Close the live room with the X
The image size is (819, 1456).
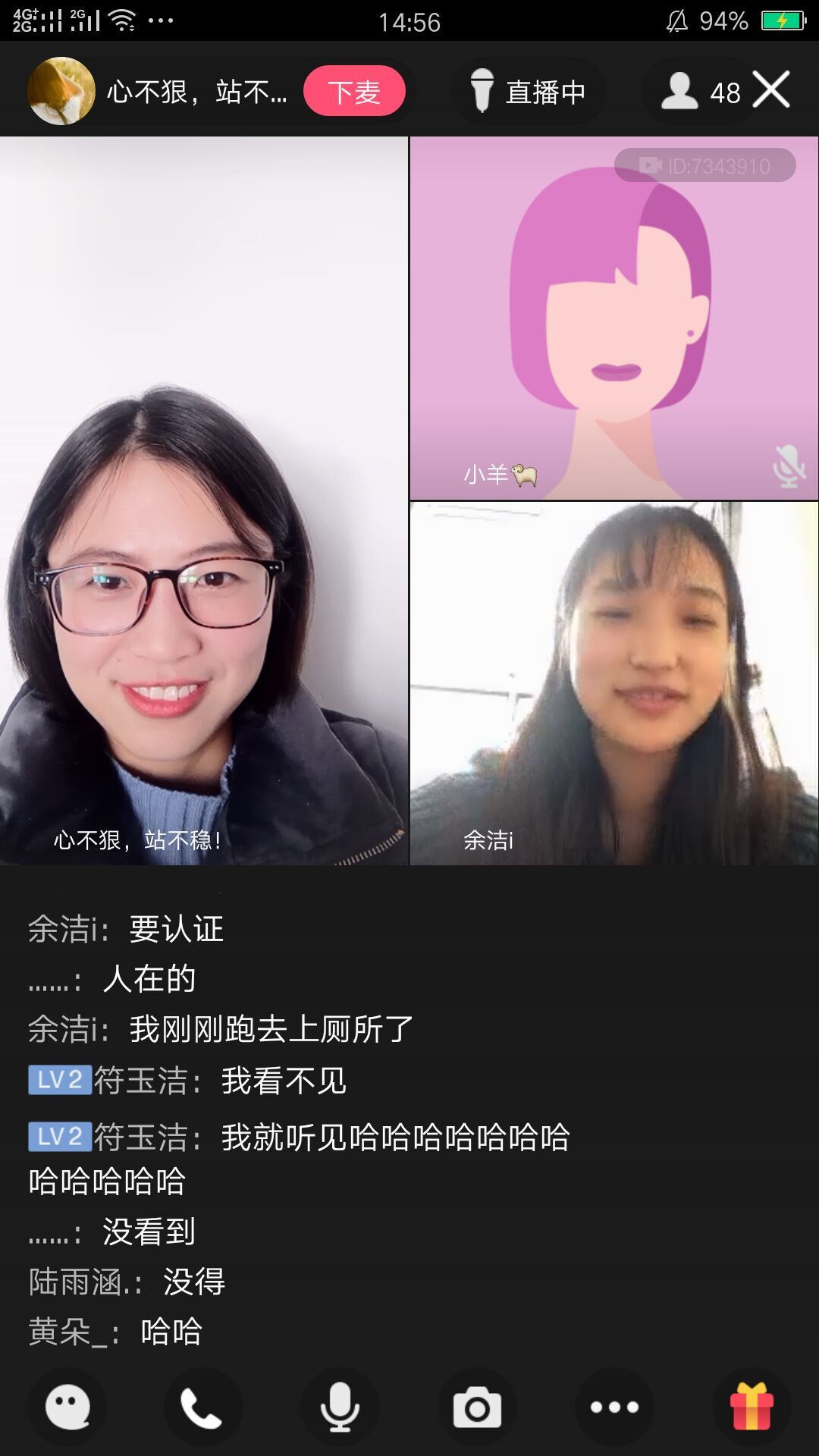click(x=772, y=90)
